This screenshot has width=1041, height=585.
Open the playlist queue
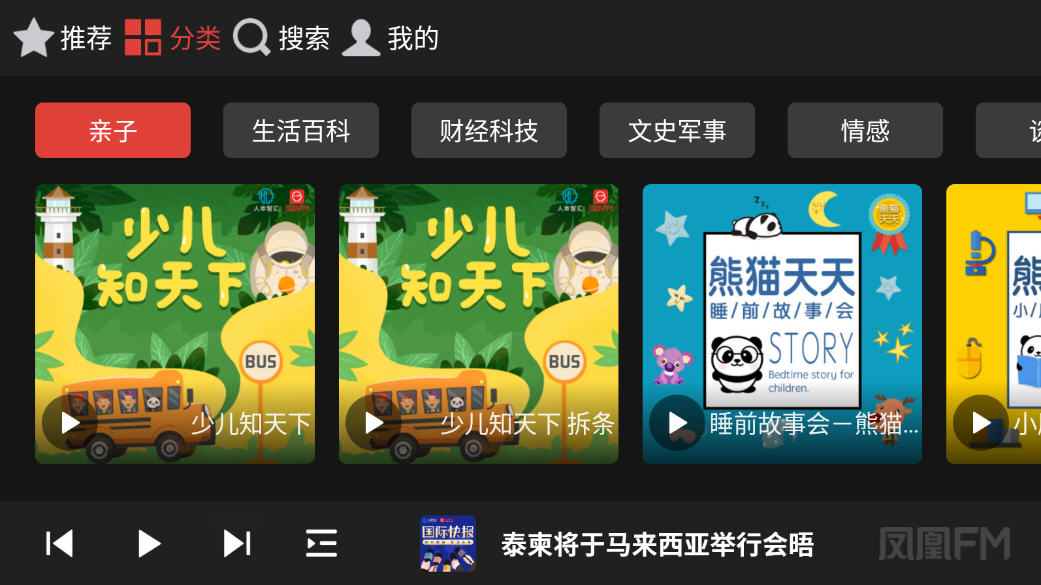[x=321, y=544]
